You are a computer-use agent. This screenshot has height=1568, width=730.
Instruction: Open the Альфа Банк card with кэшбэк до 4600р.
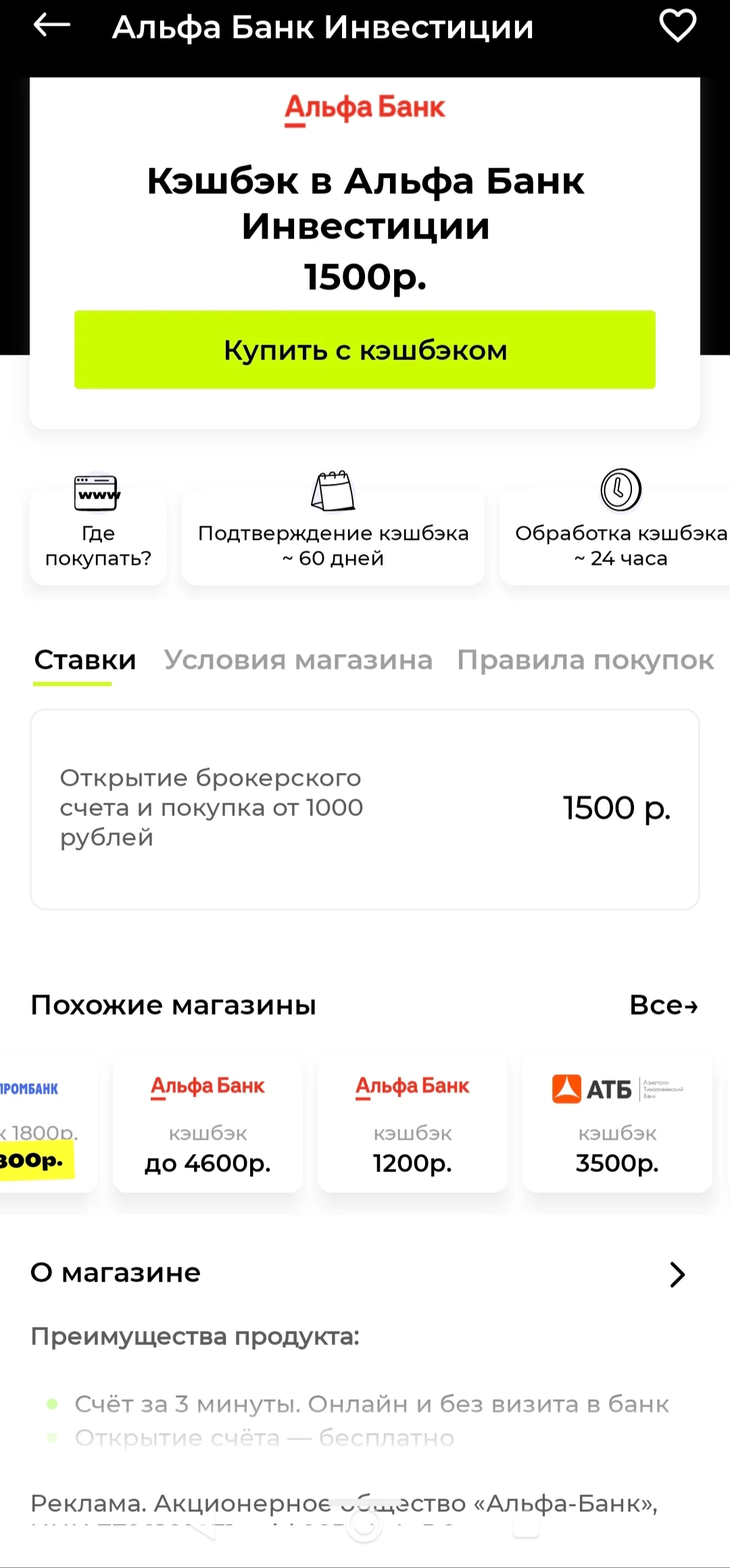pyautogui.click(x=208, y=1123)
